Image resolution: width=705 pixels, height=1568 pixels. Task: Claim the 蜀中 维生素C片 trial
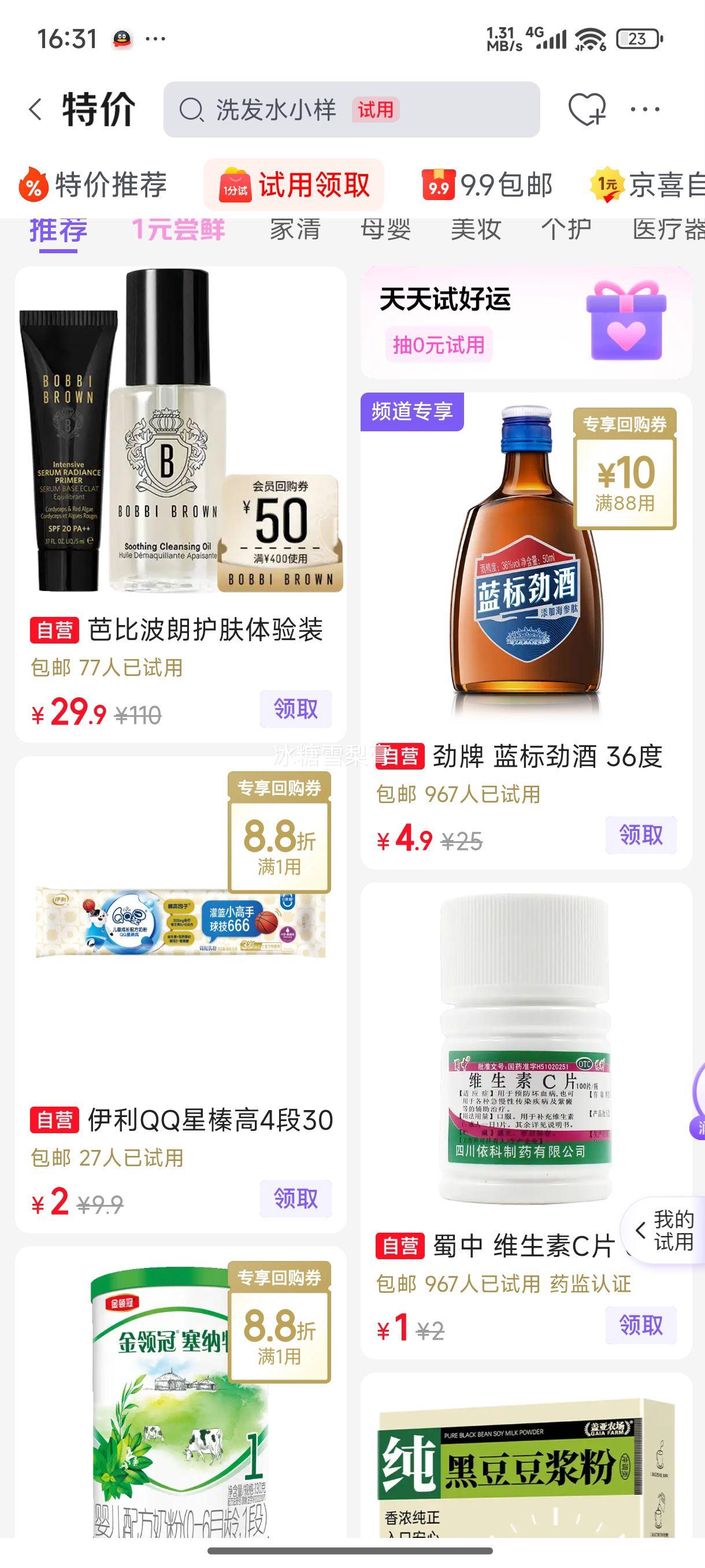[x=640, y=1325]
